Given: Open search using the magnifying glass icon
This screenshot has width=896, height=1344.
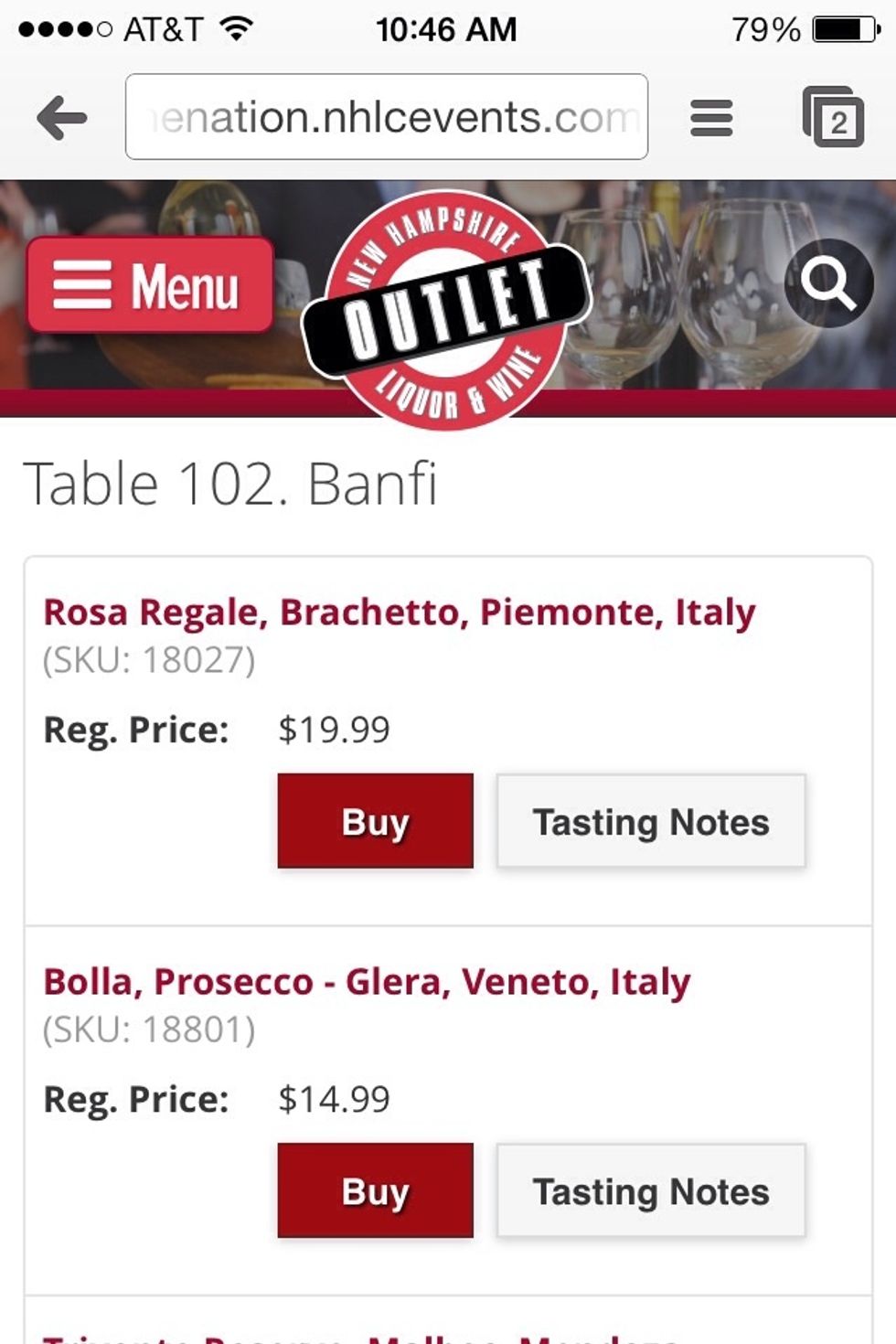Looking at the screenshot, I should [830, 283].
